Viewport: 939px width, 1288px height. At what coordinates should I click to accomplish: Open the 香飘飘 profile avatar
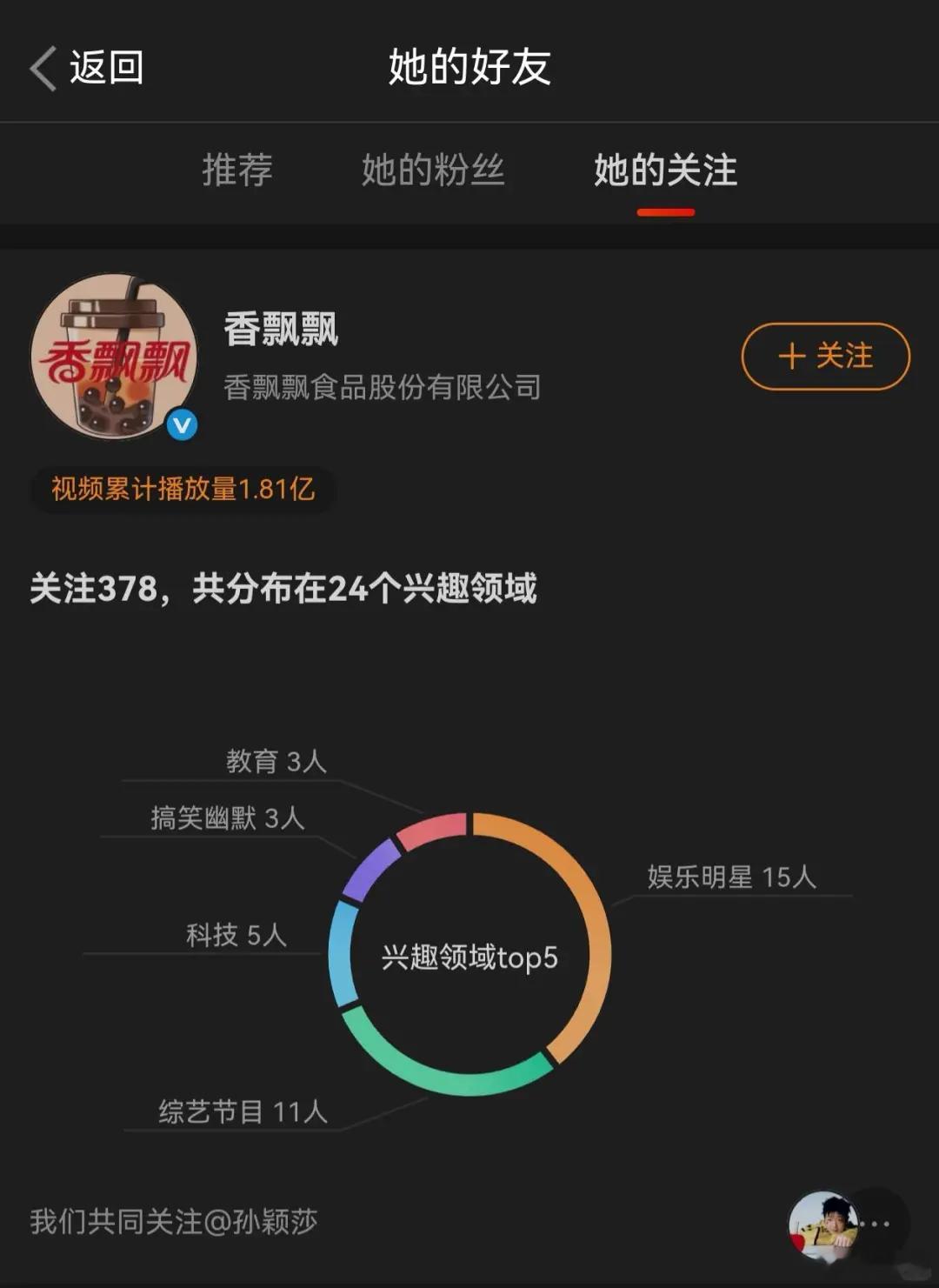coord(114,357)
